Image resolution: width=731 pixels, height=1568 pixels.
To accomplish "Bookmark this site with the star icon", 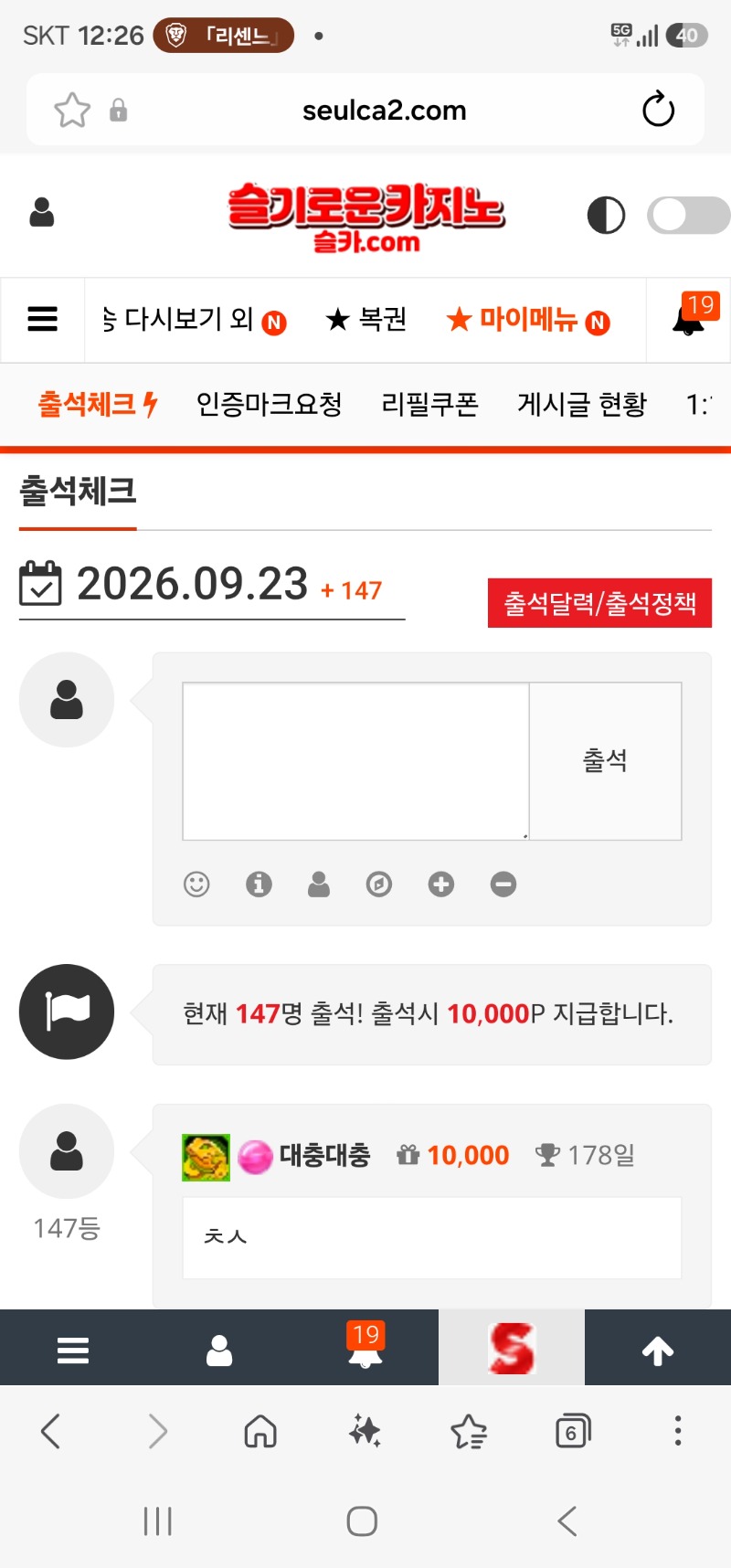I will [x=72, y=111].
